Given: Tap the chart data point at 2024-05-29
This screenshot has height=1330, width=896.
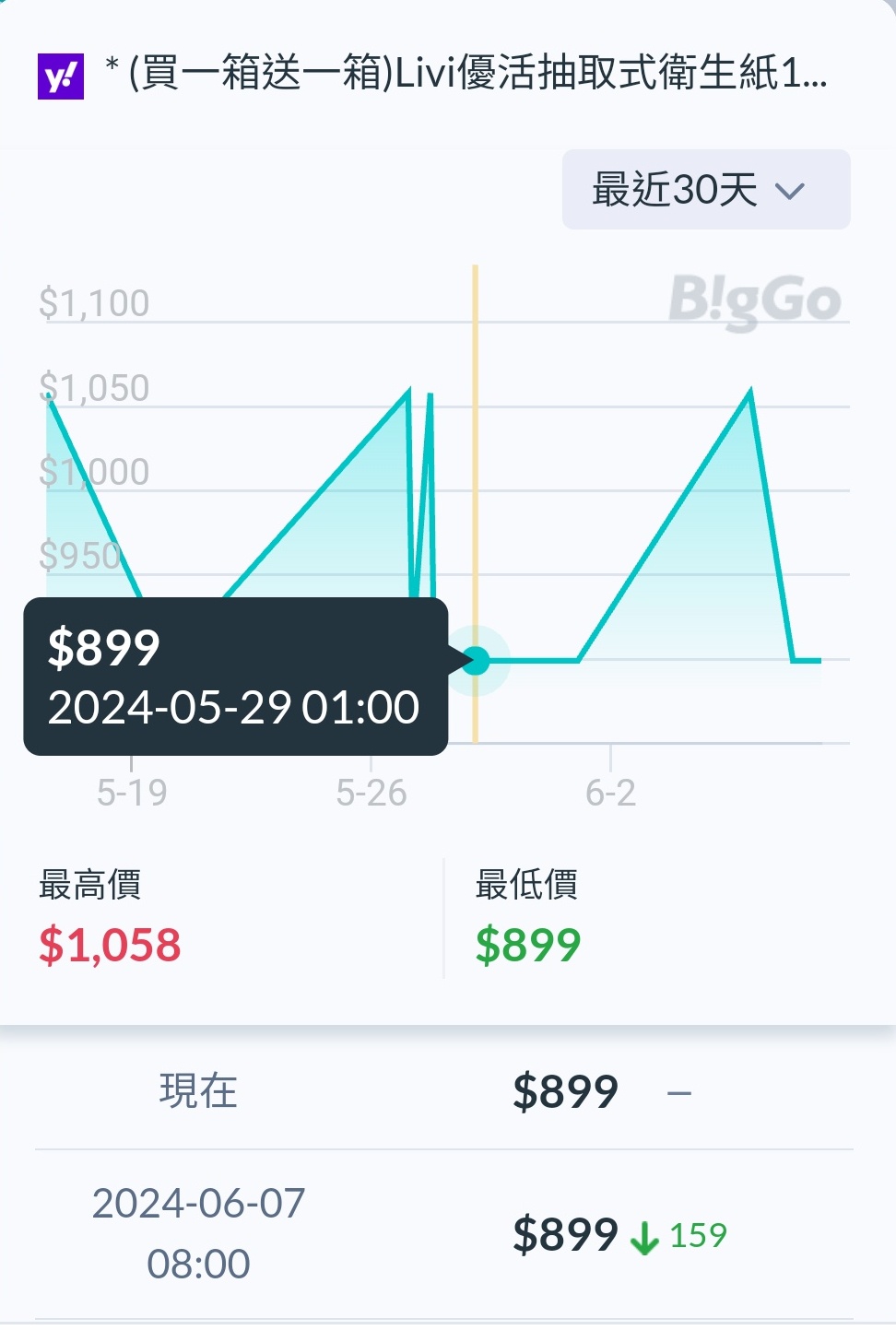Looking at the screenshot, I should point(476,660).
